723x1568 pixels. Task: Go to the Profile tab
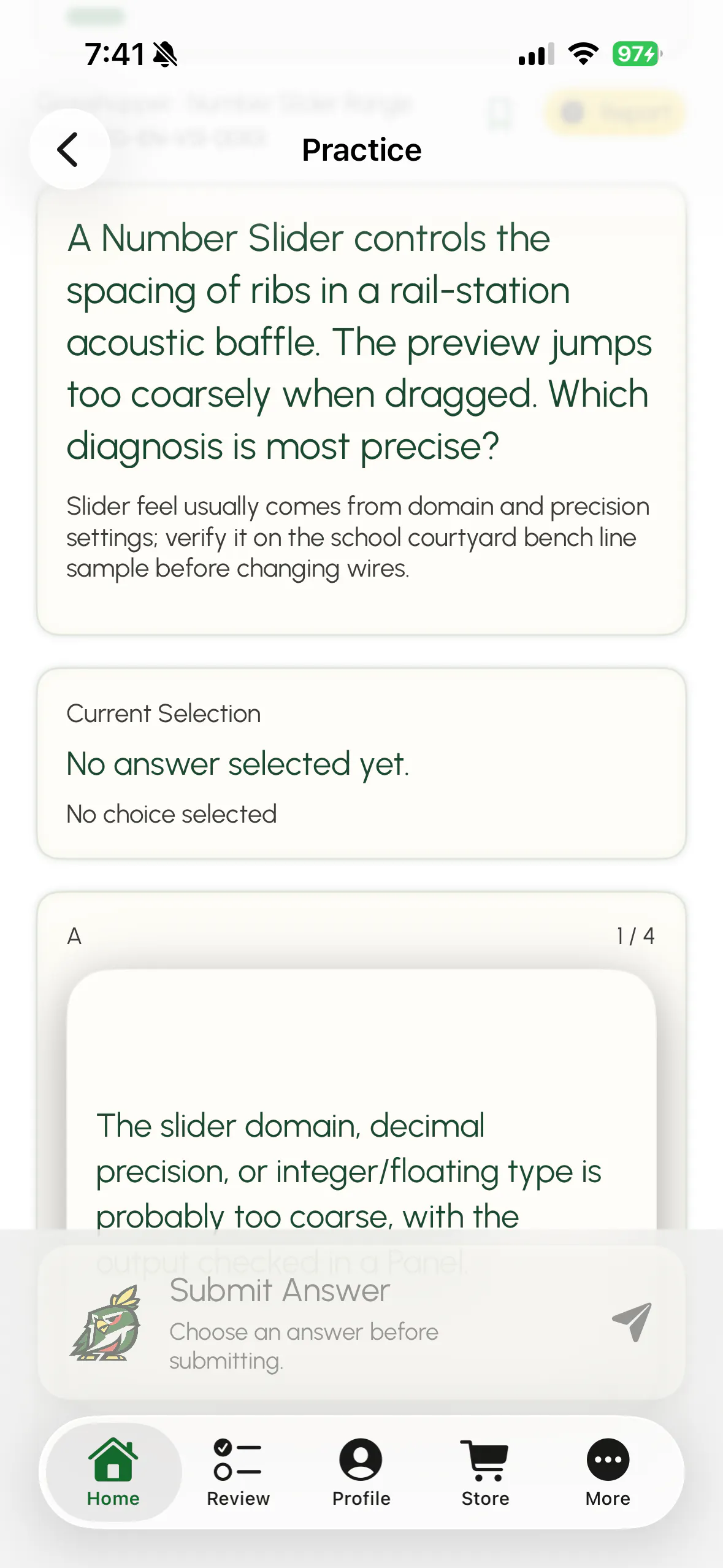pos(361,1472)
